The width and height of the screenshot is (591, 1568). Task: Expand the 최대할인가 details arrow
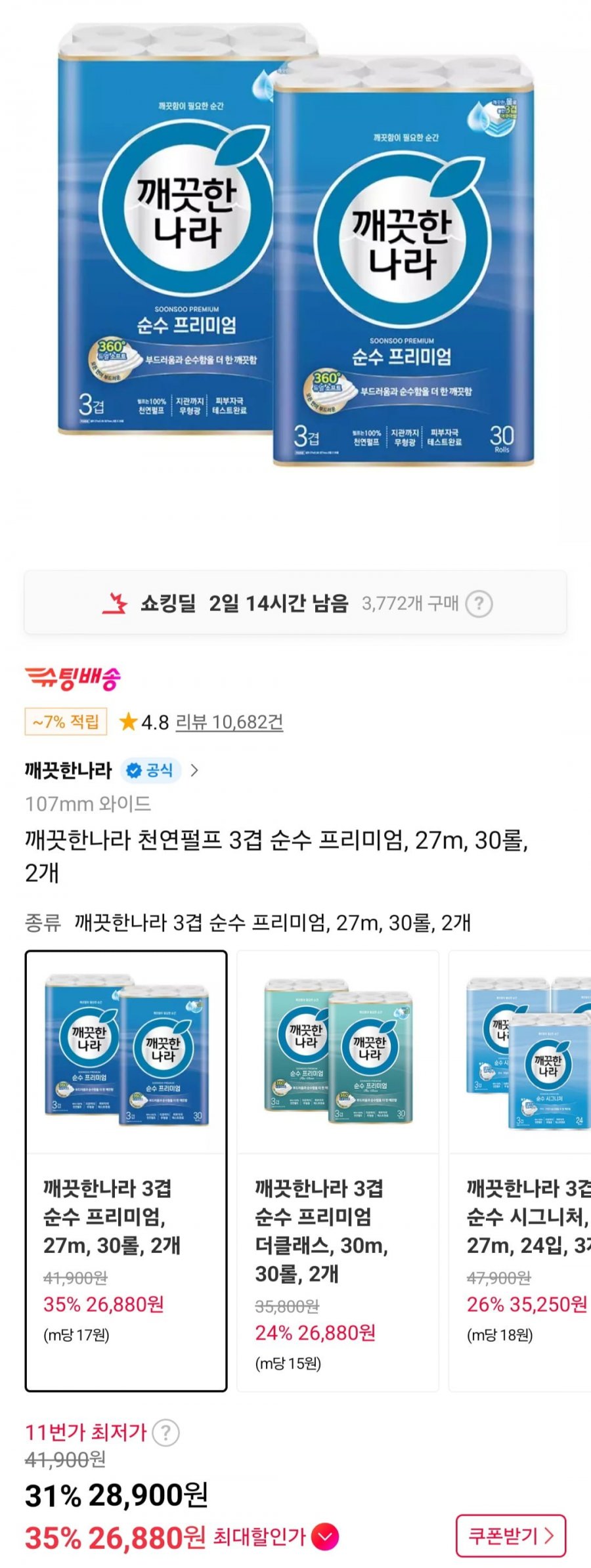tap(325, 1536)
